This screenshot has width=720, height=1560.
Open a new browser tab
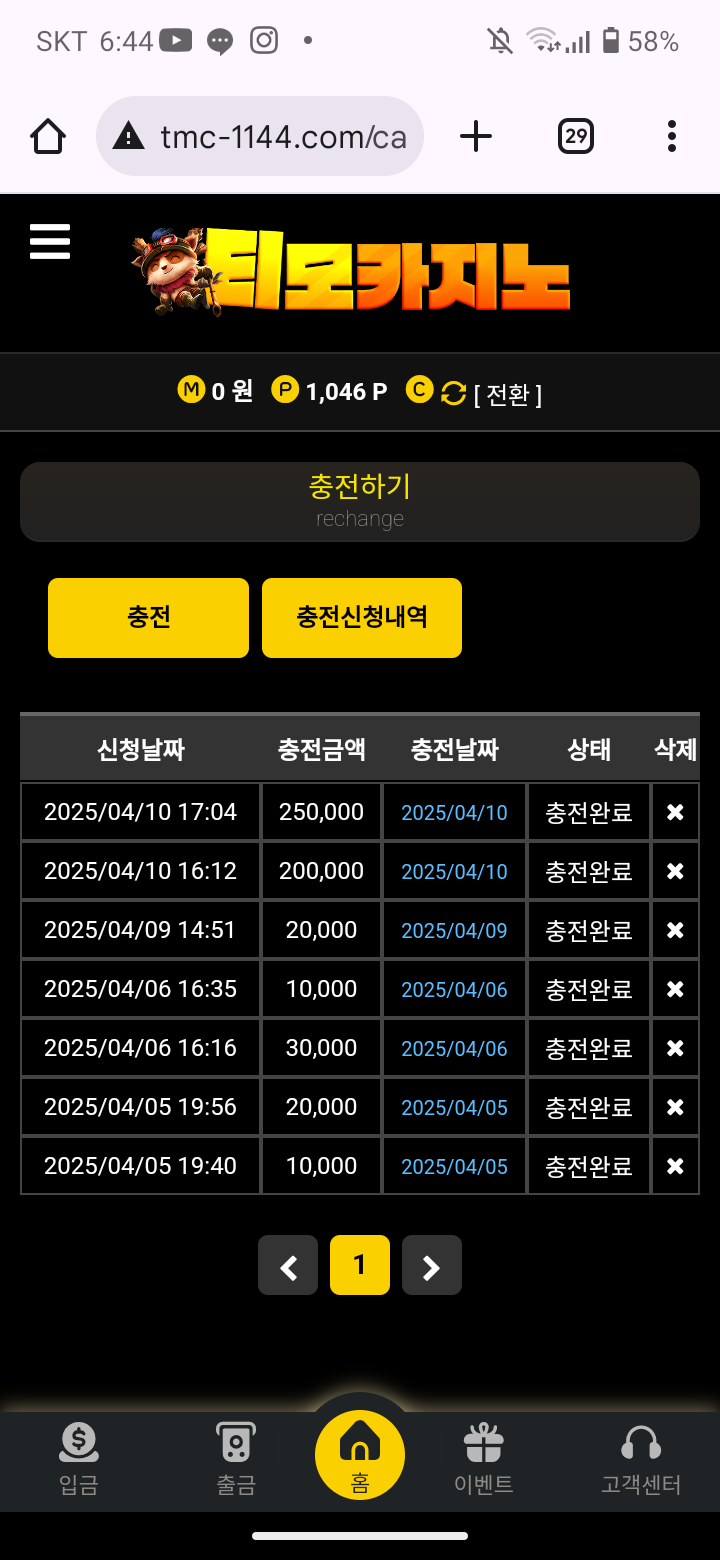click(x=476, y=136)
